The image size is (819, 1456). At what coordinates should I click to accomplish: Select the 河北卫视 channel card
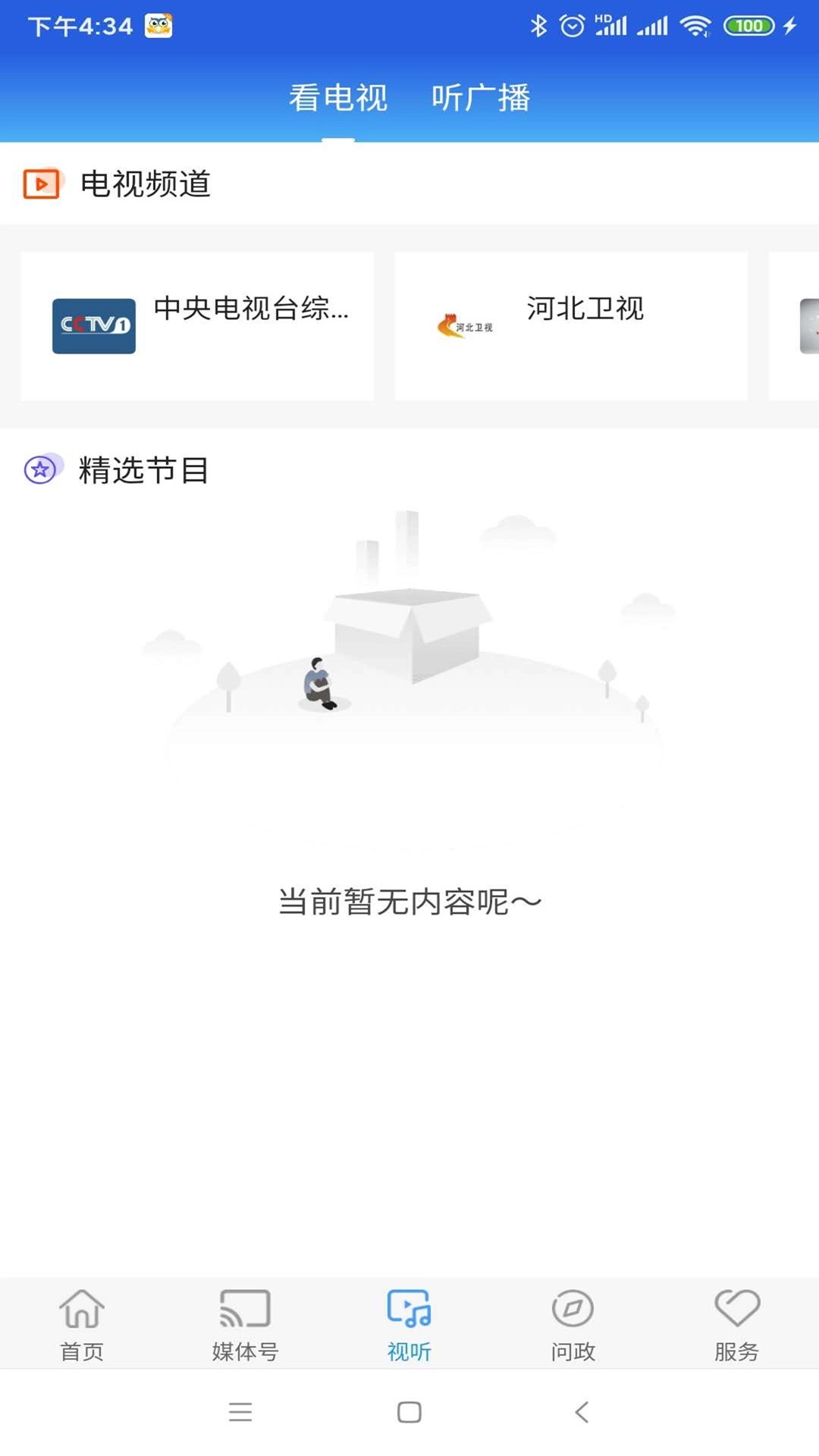click(x=572, y=325)
